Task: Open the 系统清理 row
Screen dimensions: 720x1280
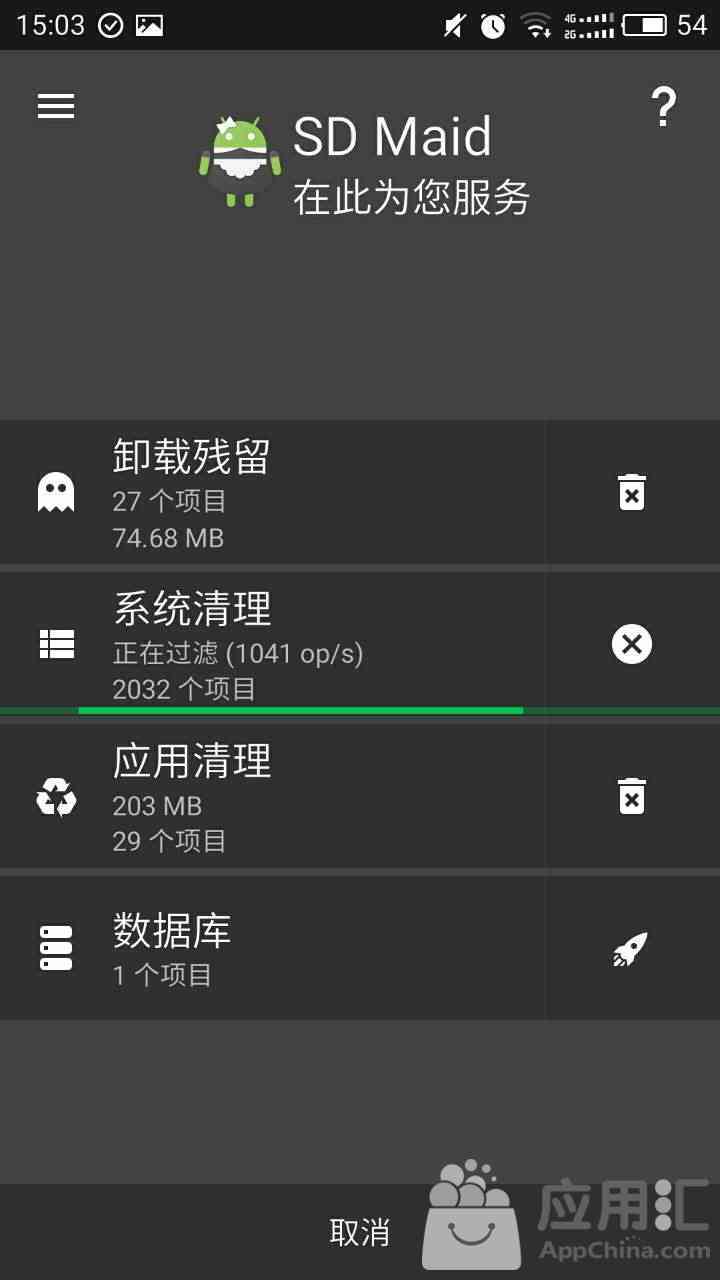Action: (270, 644)
